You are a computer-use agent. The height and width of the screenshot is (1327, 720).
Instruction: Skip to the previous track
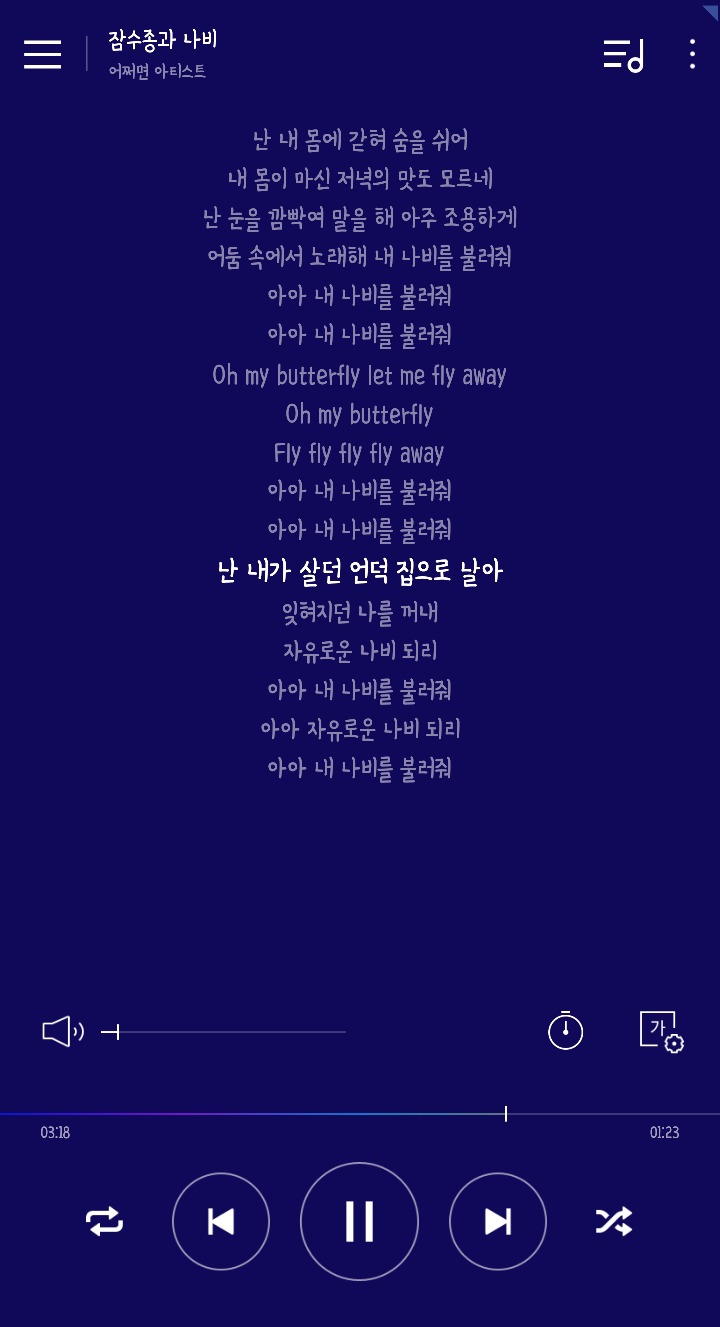[x=221, y=1221]
